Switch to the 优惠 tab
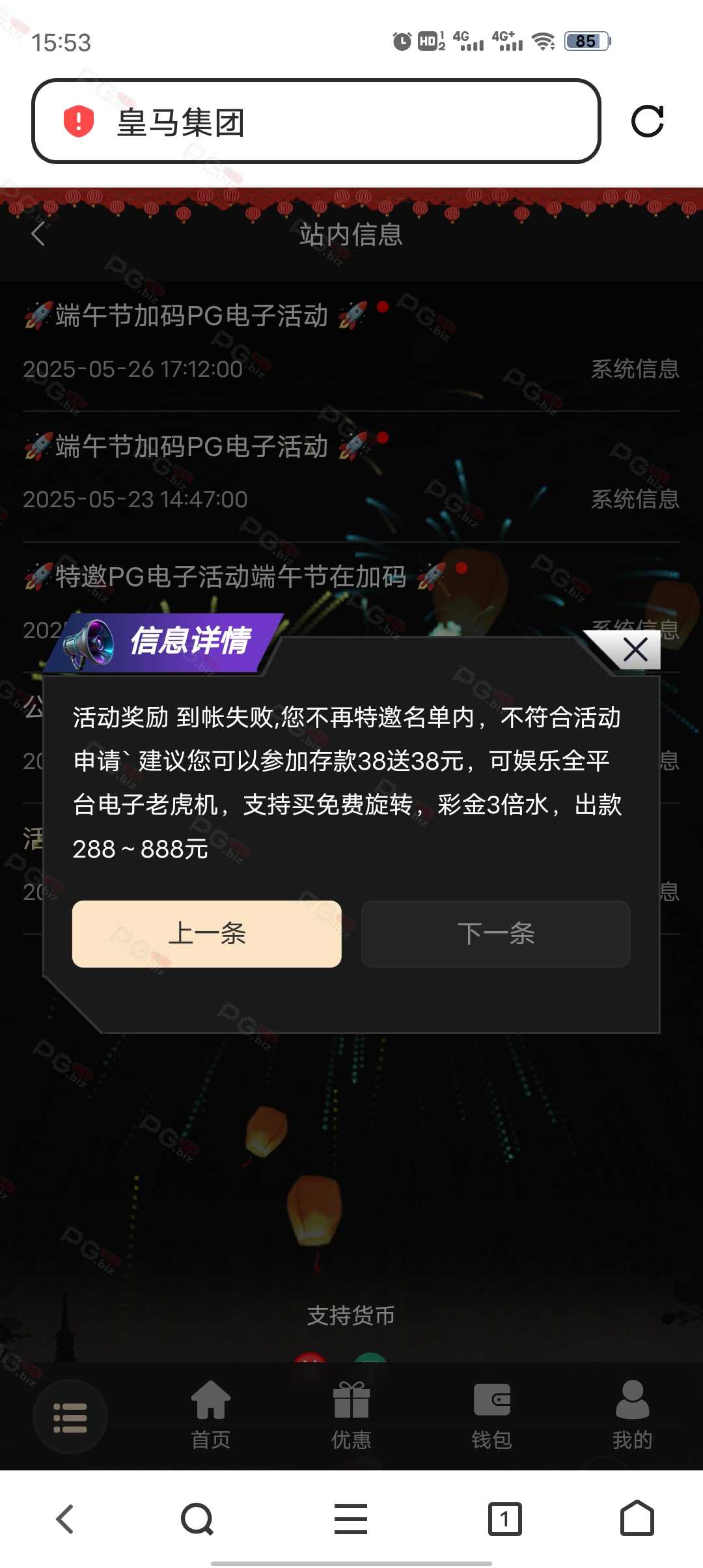 pos(351,1414)
